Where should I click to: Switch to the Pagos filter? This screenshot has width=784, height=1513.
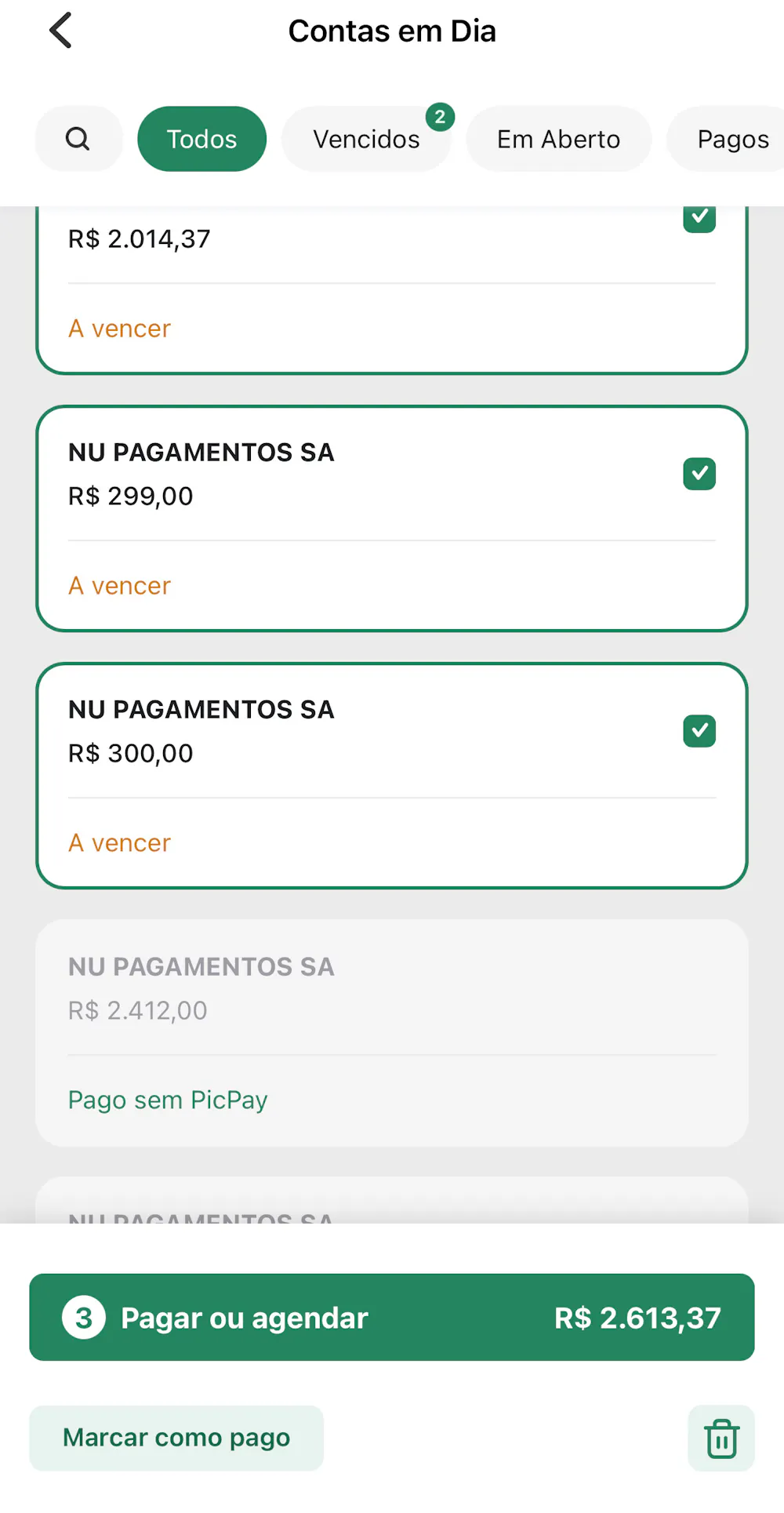pos(732,139)
